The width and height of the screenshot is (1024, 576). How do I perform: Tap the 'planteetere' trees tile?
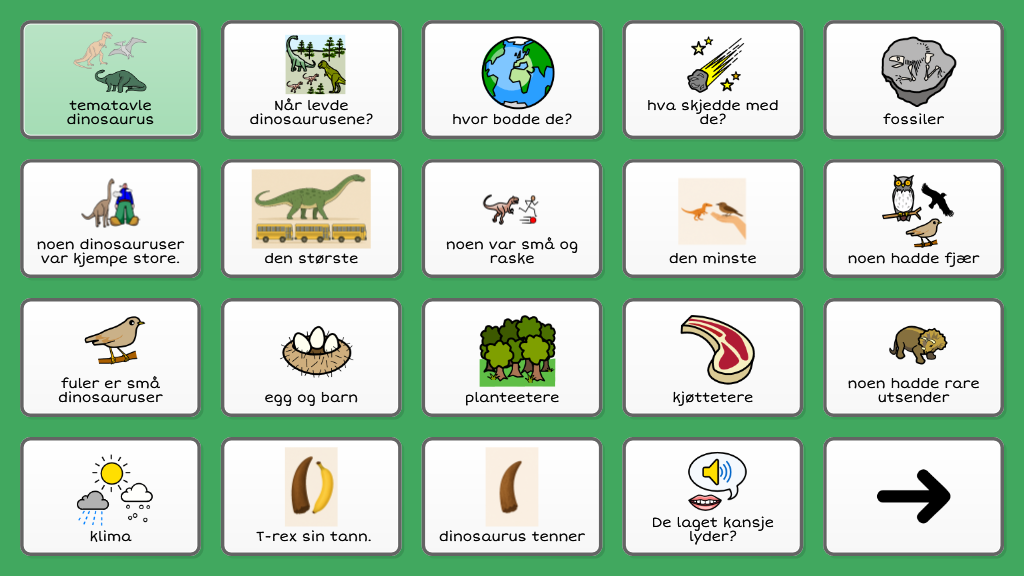tap(512, 357)
